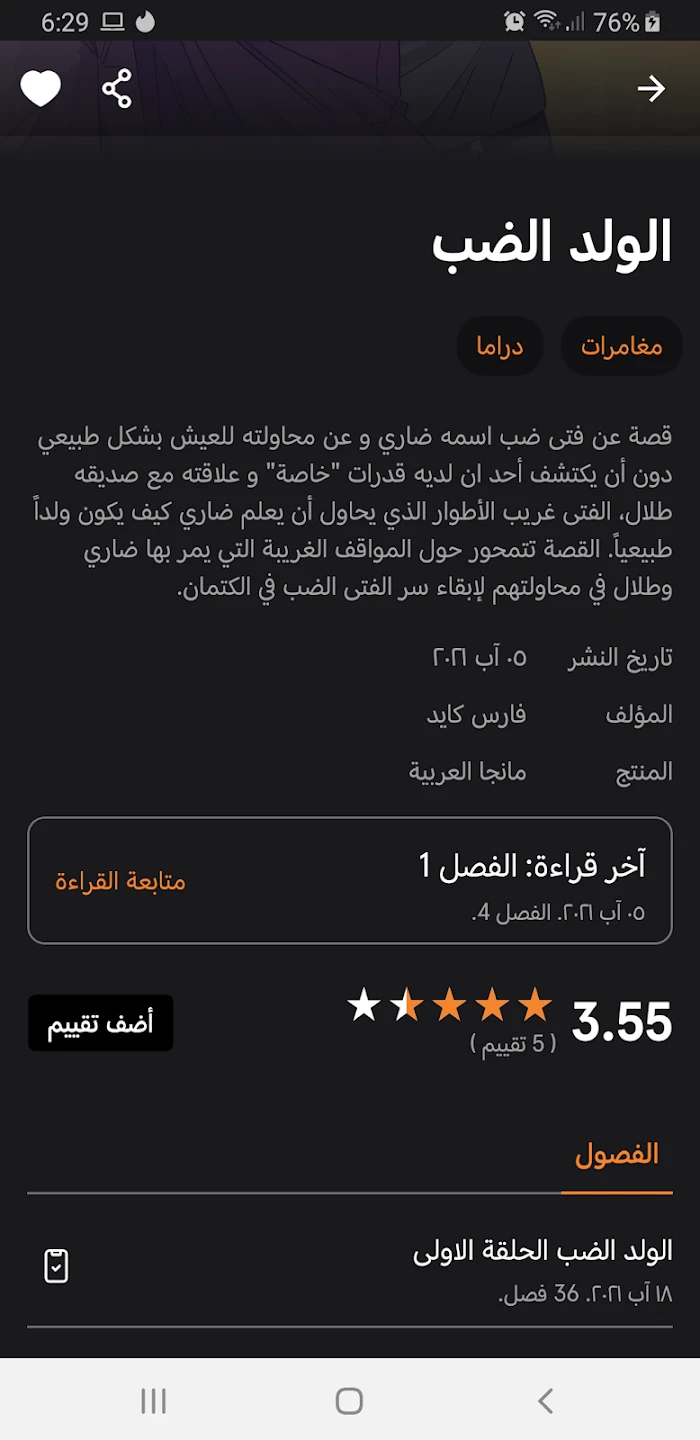Open the recent apps view
Screen dimensions: 700x1440
[x=153, y=1401]
